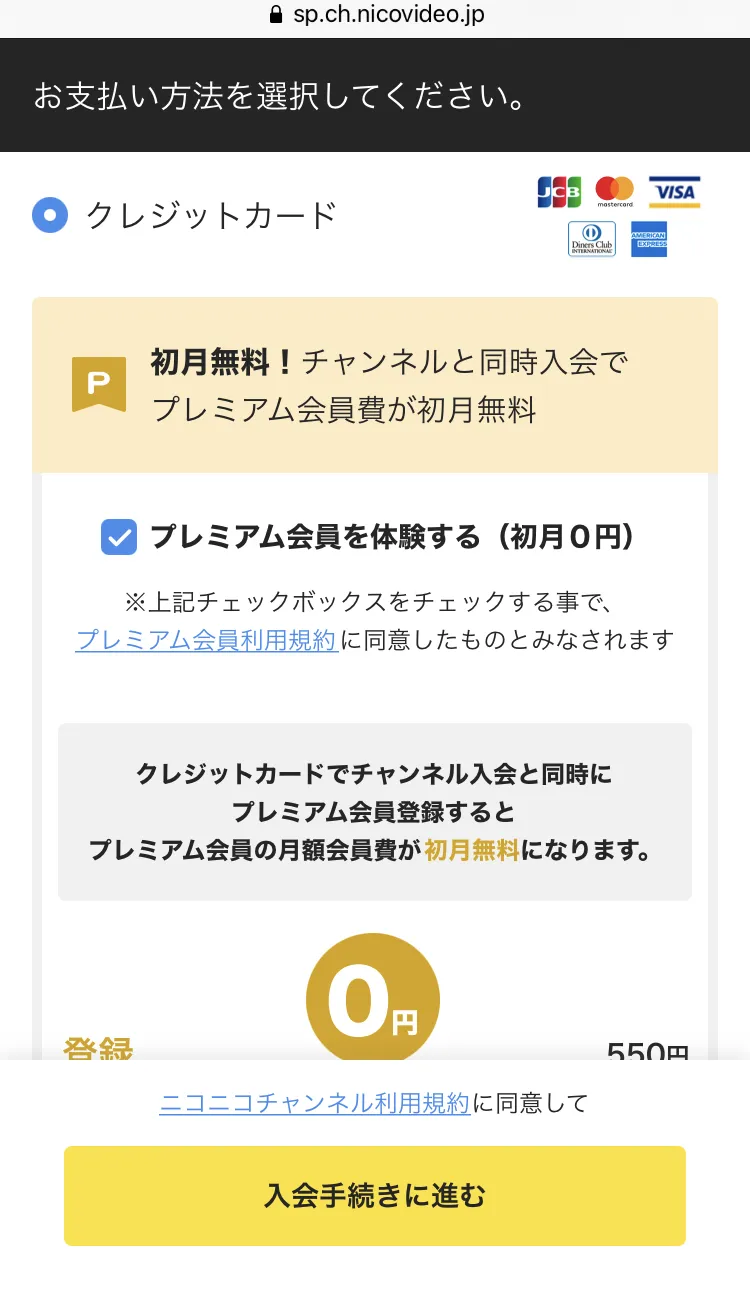
Task: Select the クレジットカード payment radio button
Action: click(50, 215)
